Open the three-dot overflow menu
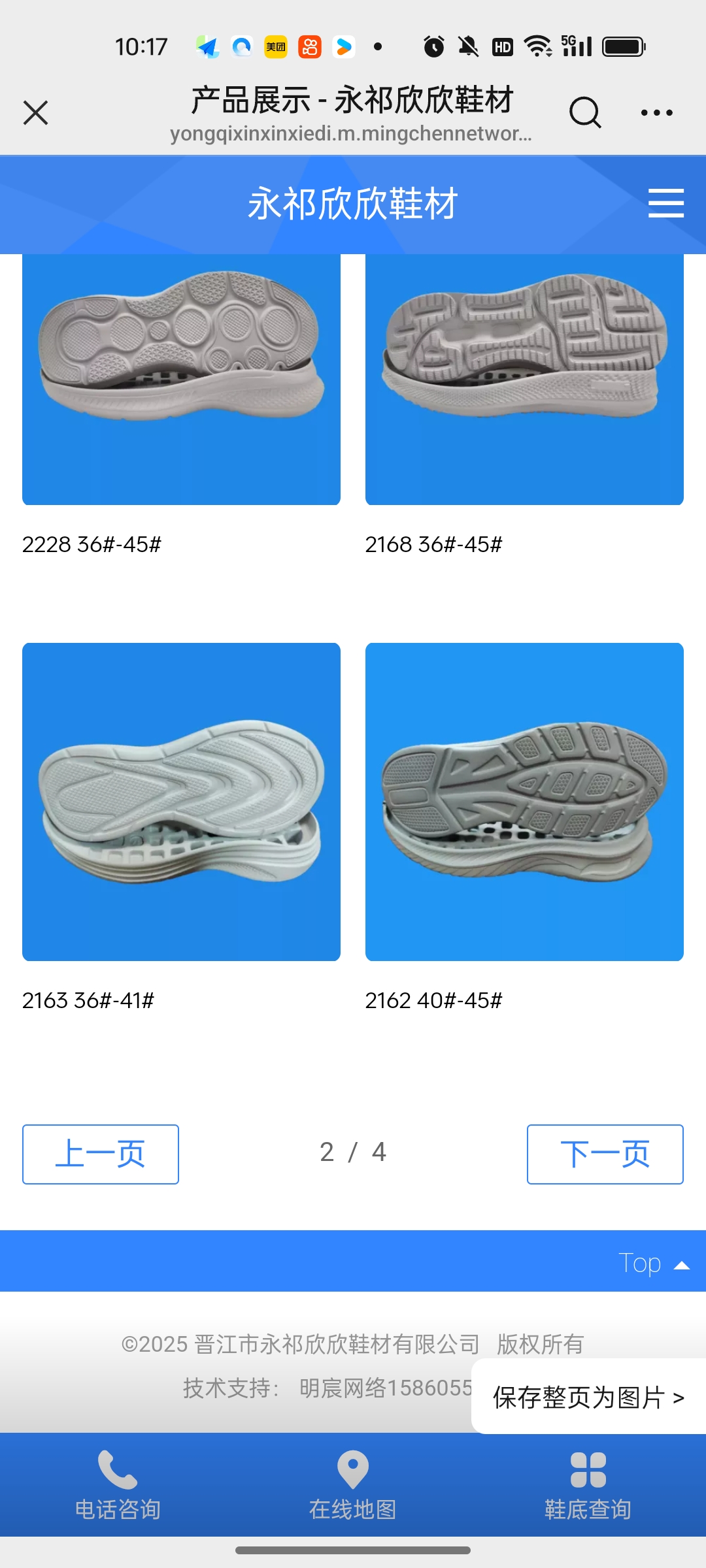706x1568 pixels. pyautogui.click(x=656, y=113)
